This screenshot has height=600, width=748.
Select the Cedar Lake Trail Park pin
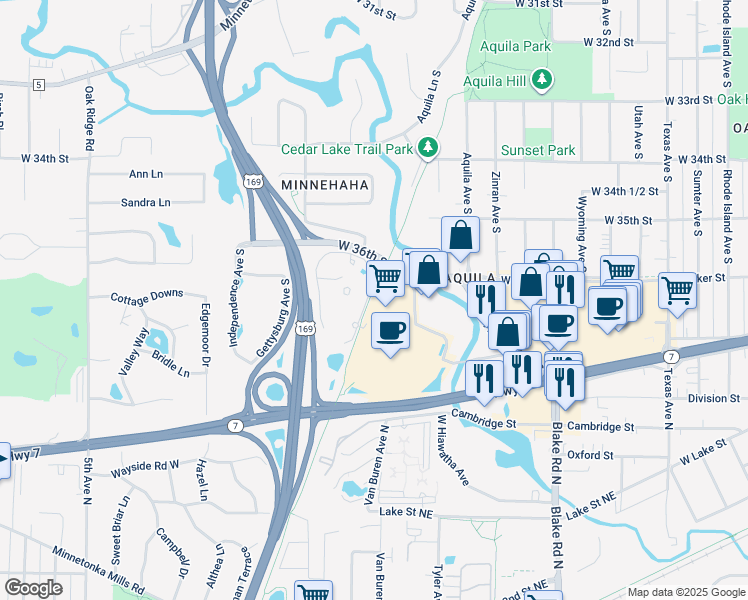pyautogui.click(x=428, y=148)
